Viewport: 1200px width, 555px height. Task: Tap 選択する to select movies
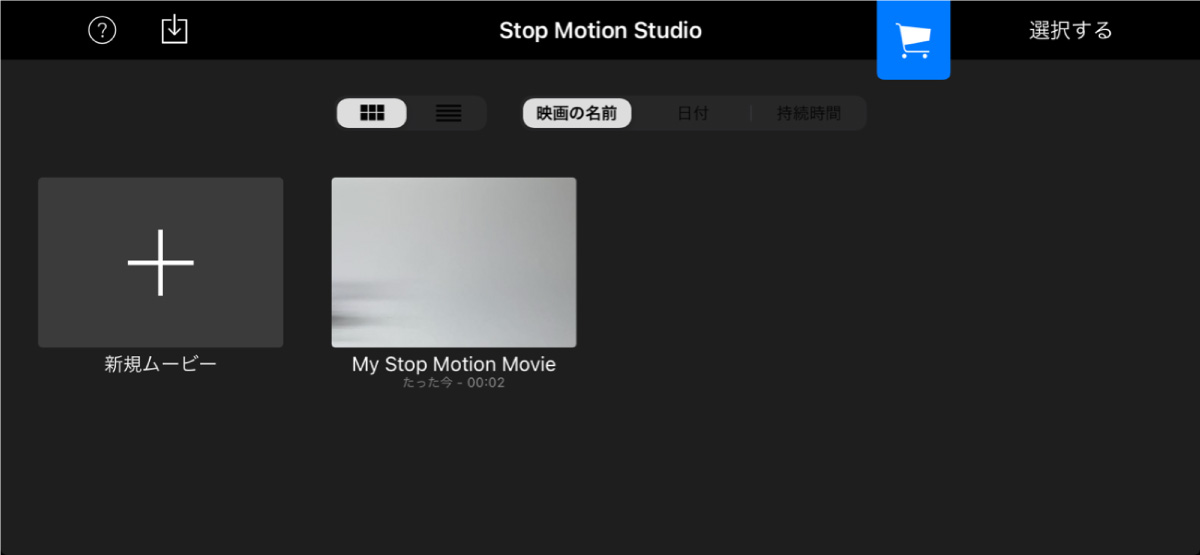coord(1070,30)
